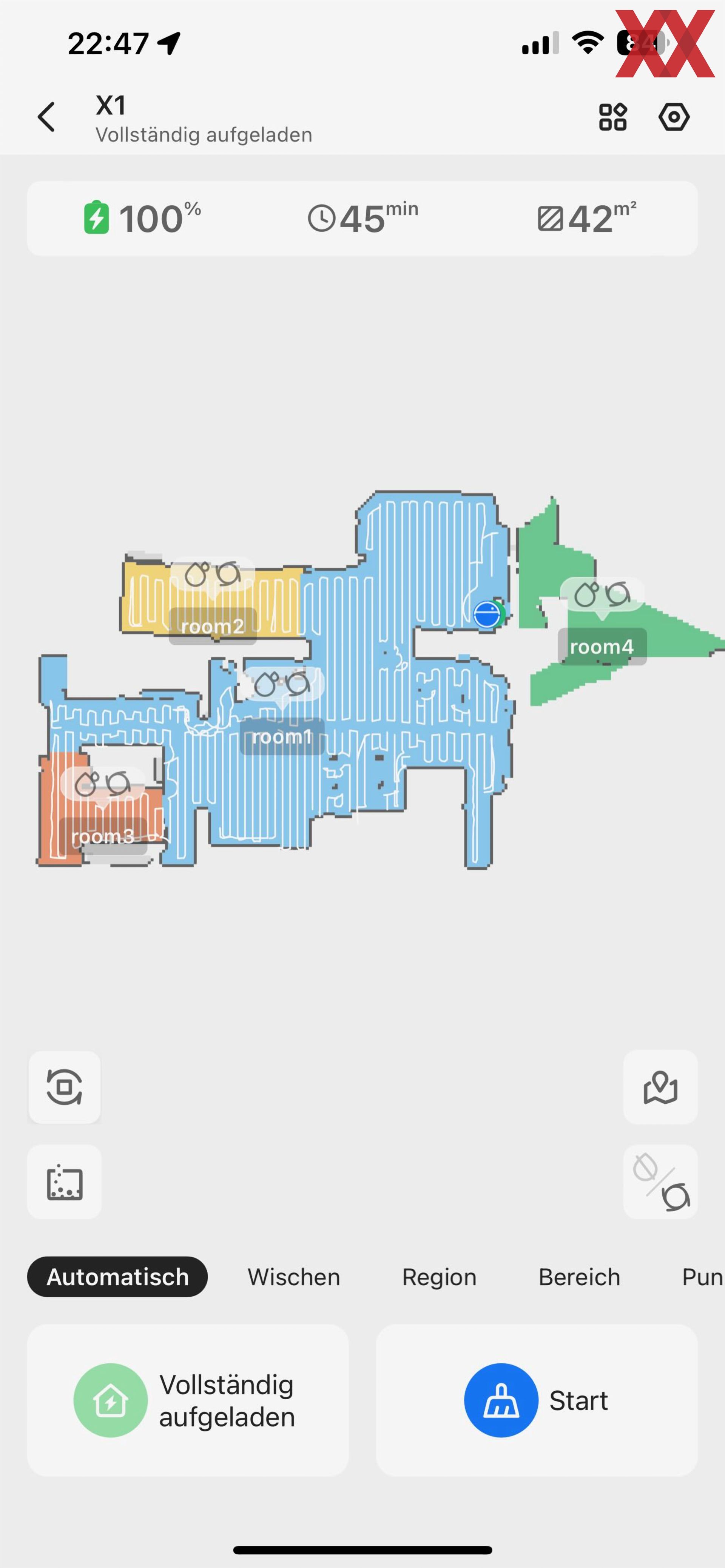Toggle the mop and vacuum mode icon
Viewport: 725px width, 1568px height.
coord(660,1182)
